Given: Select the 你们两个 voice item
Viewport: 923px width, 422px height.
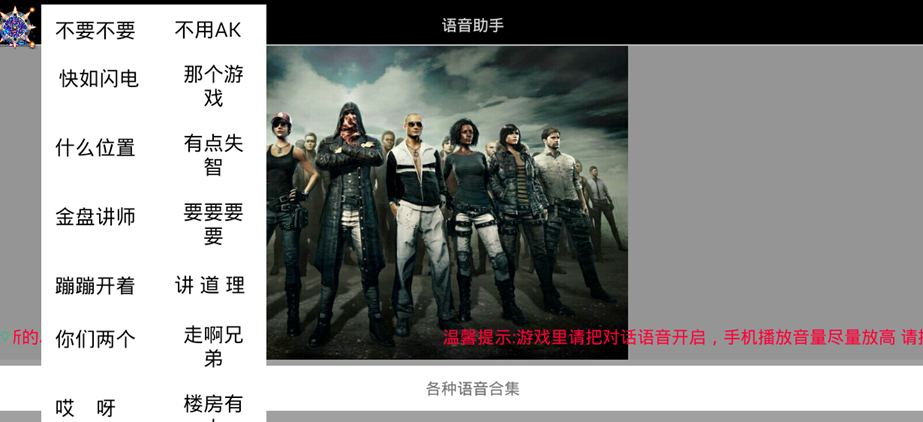Looking at the screenshot, I should [x=95, y=339].
